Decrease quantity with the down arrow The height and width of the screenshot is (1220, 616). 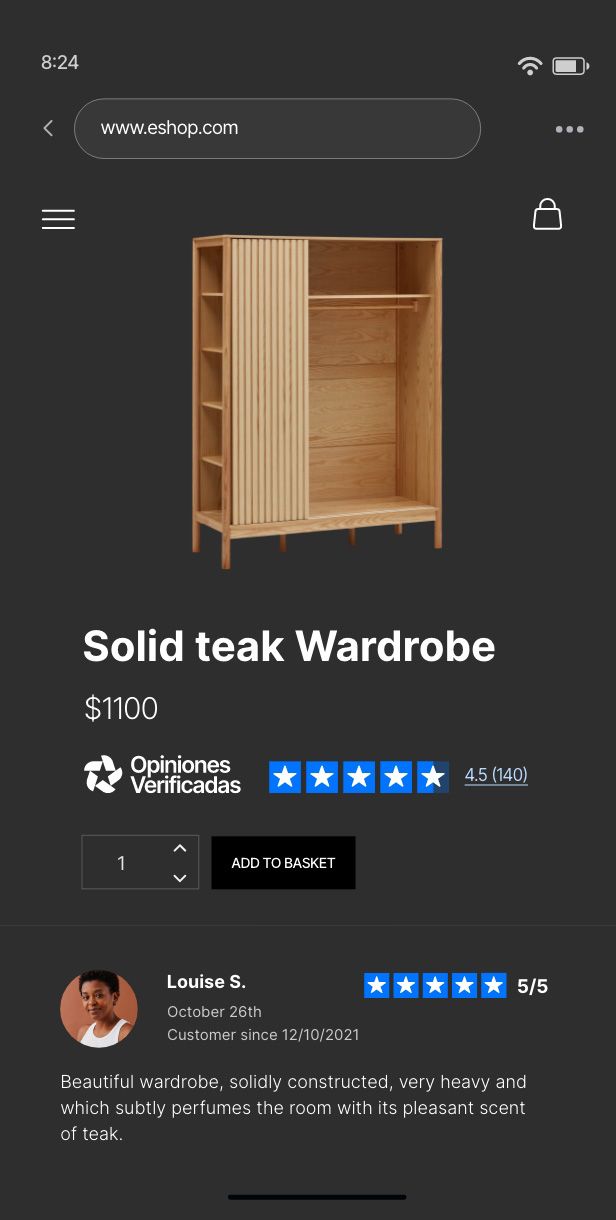(180, 877)
